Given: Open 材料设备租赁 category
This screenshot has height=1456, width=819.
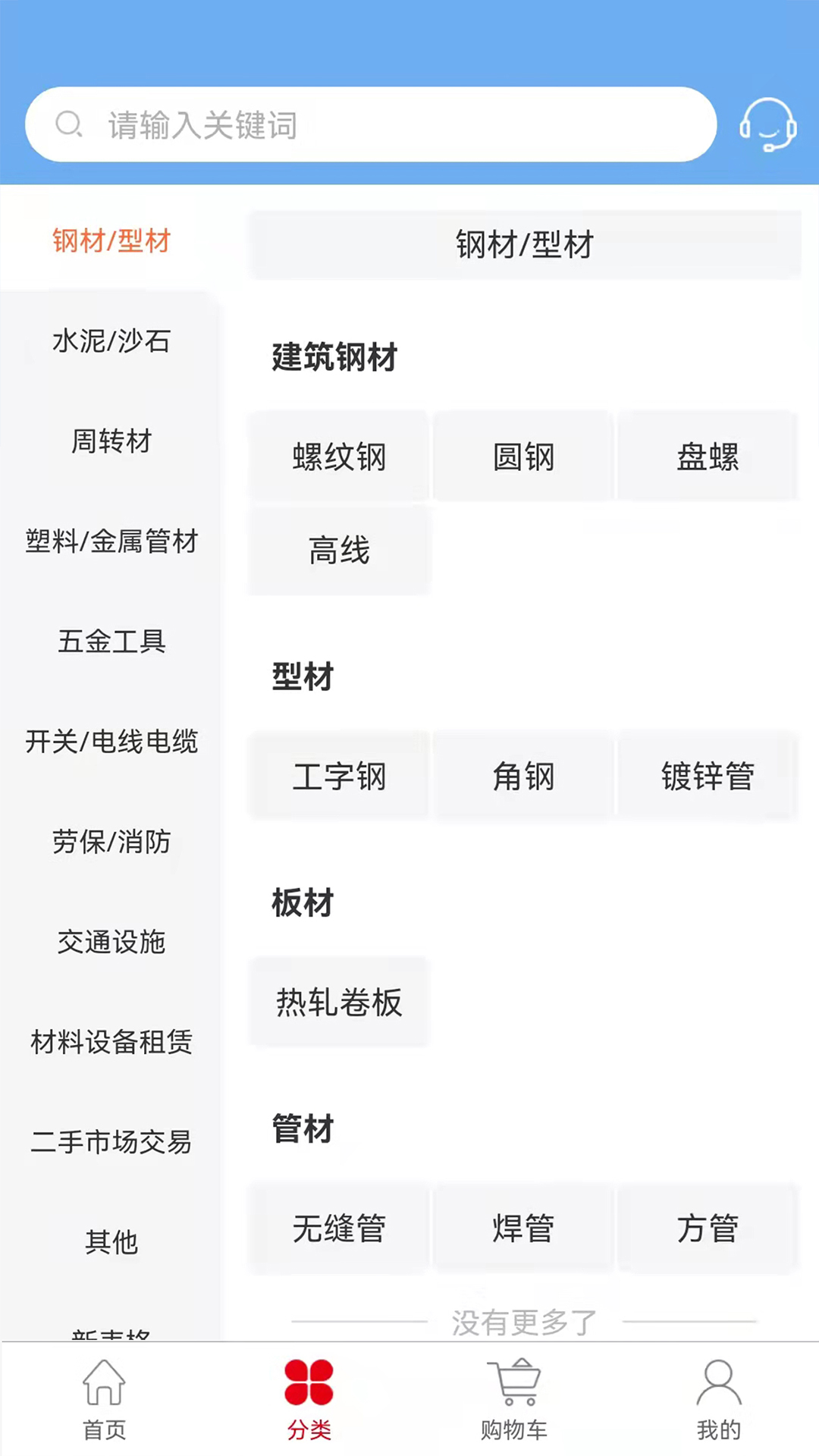Looking at the screenshot, I should coord(111,1042).
